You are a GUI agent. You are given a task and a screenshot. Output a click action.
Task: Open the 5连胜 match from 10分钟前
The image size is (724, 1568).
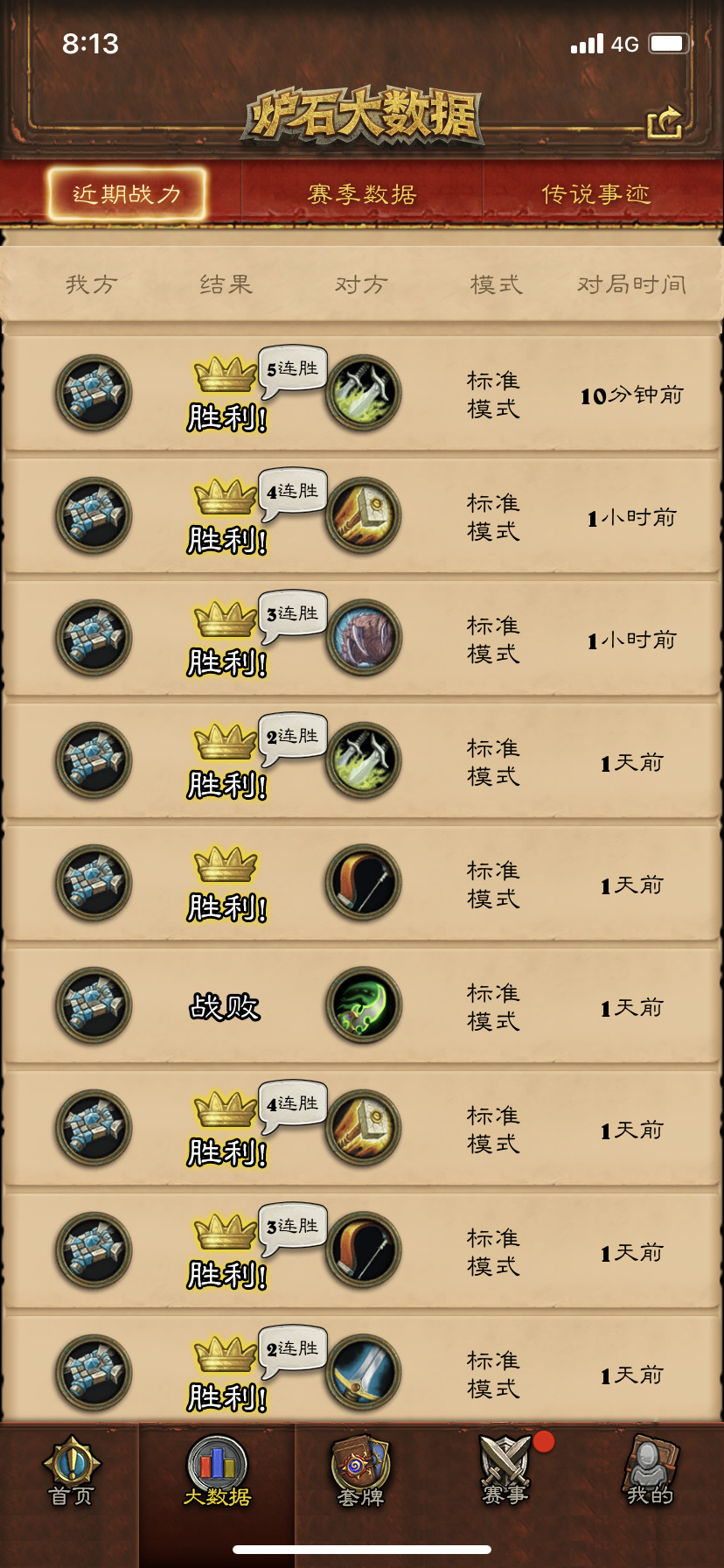click(362, 394)
